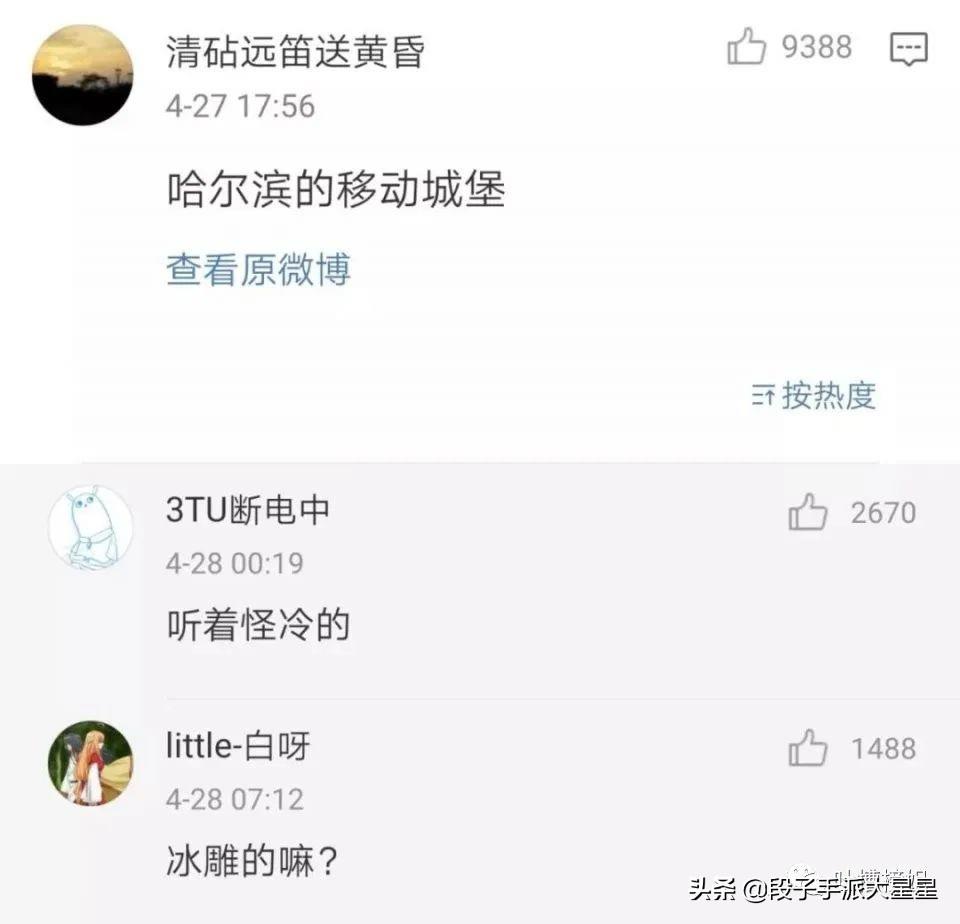The height and width of the screenshot is (924, 960).
Task: Like the reply from 3TU断电中
Action: 808,513
